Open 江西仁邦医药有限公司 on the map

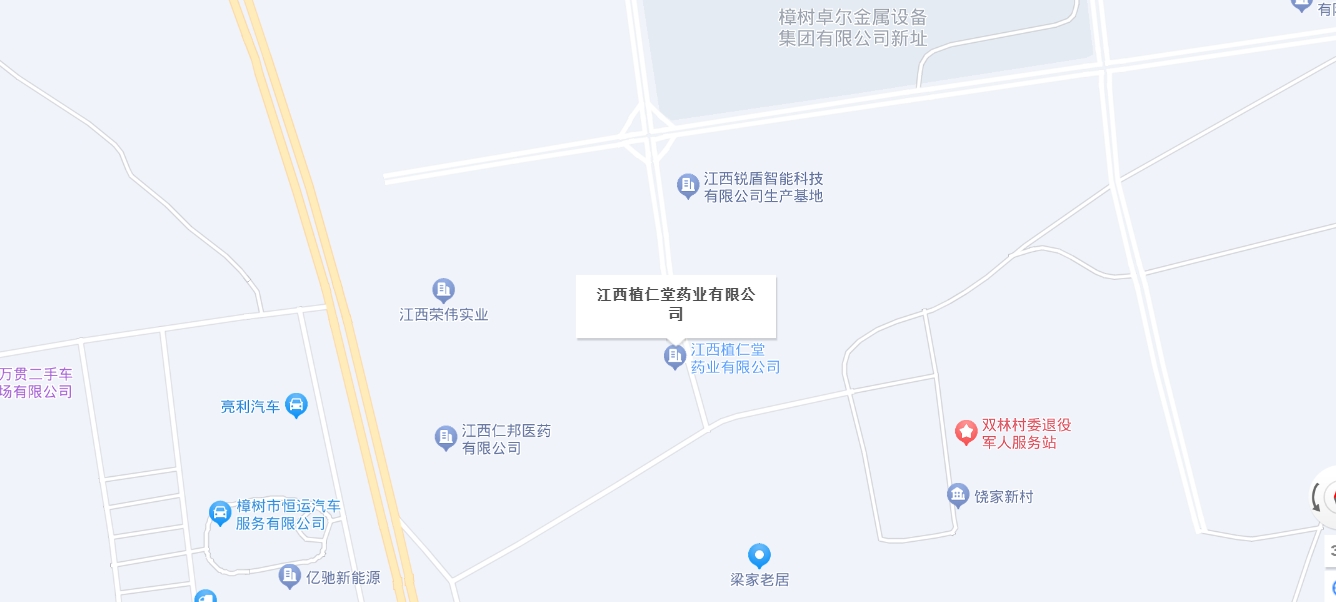coord(446,437)
